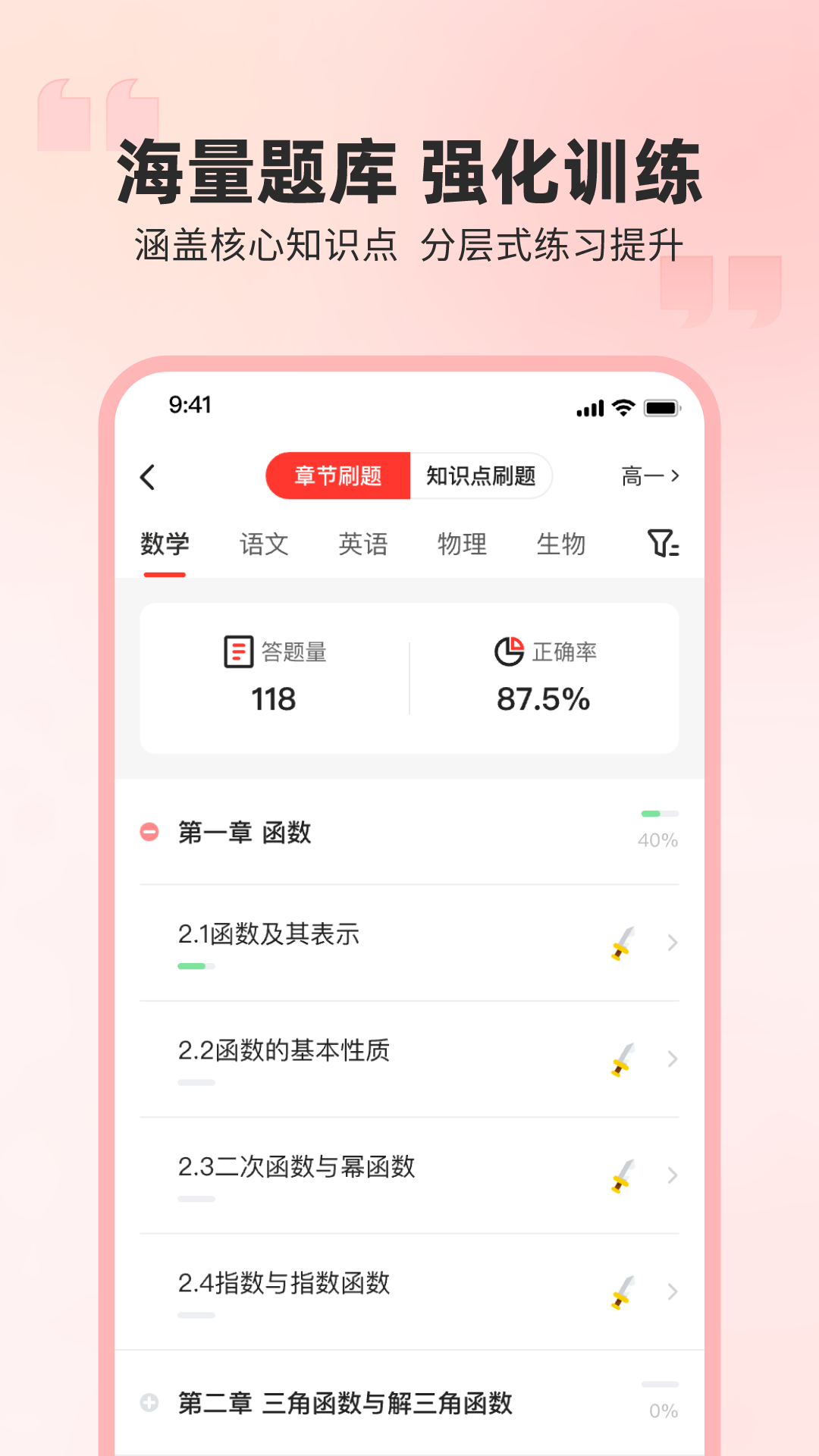Open the 高一 grade selector
Viewport: 819px width, 1456px height.
click(x=651, y=477)
